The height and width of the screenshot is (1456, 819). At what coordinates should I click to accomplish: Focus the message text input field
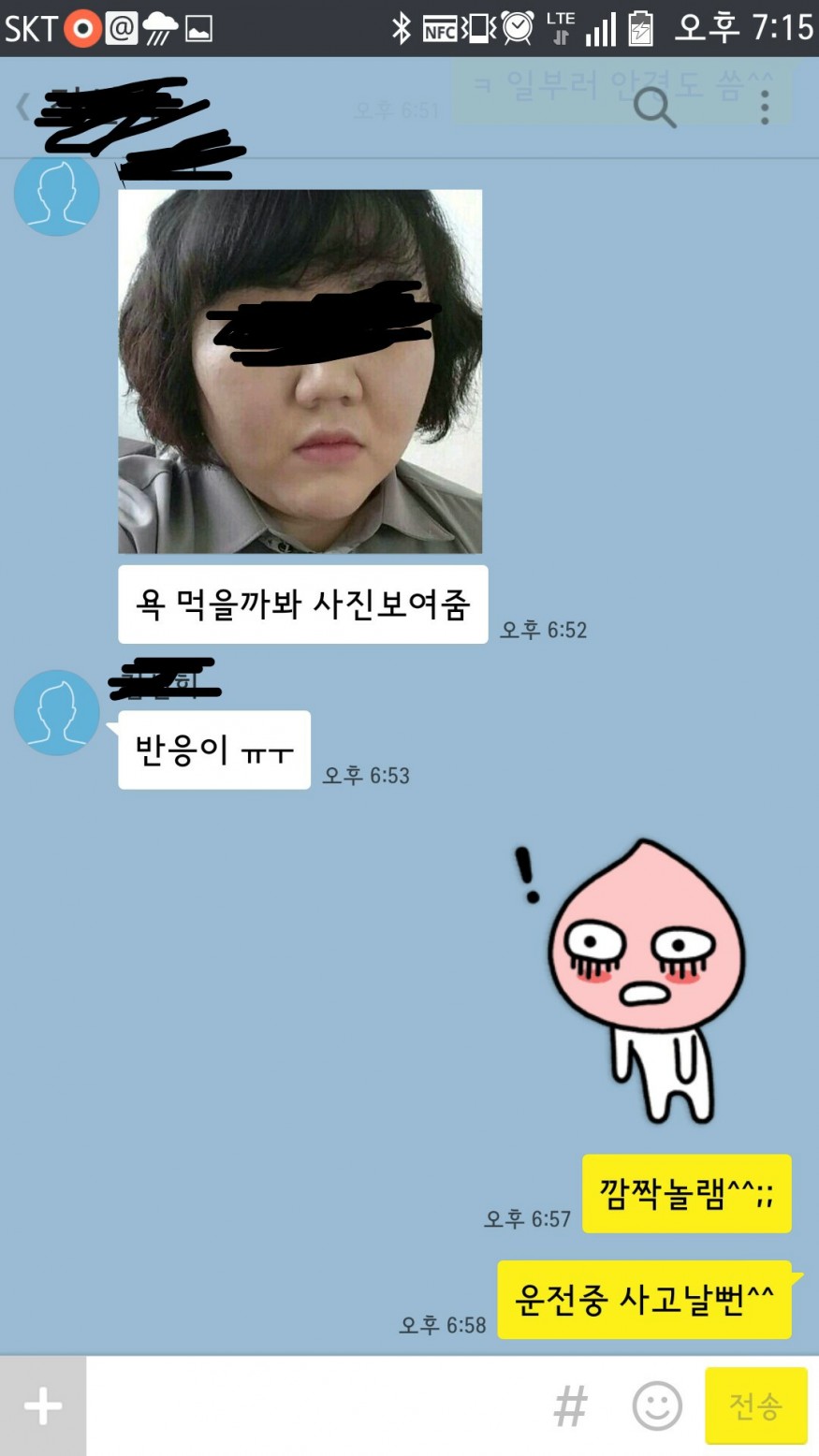309,1405
